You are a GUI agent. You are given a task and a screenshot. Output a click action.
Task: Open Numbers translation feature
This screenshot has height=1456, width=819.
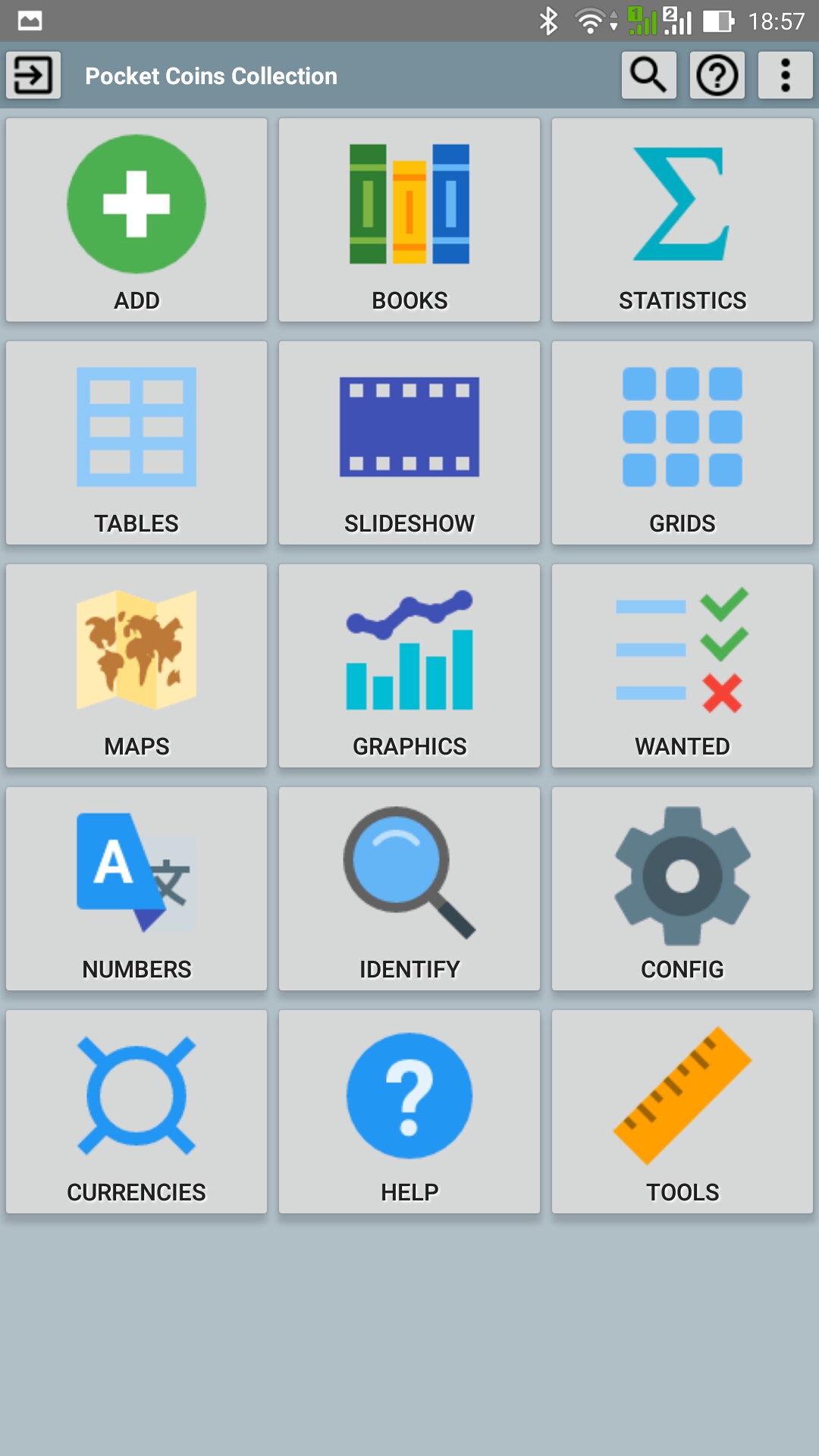click(x=136, y=888)
